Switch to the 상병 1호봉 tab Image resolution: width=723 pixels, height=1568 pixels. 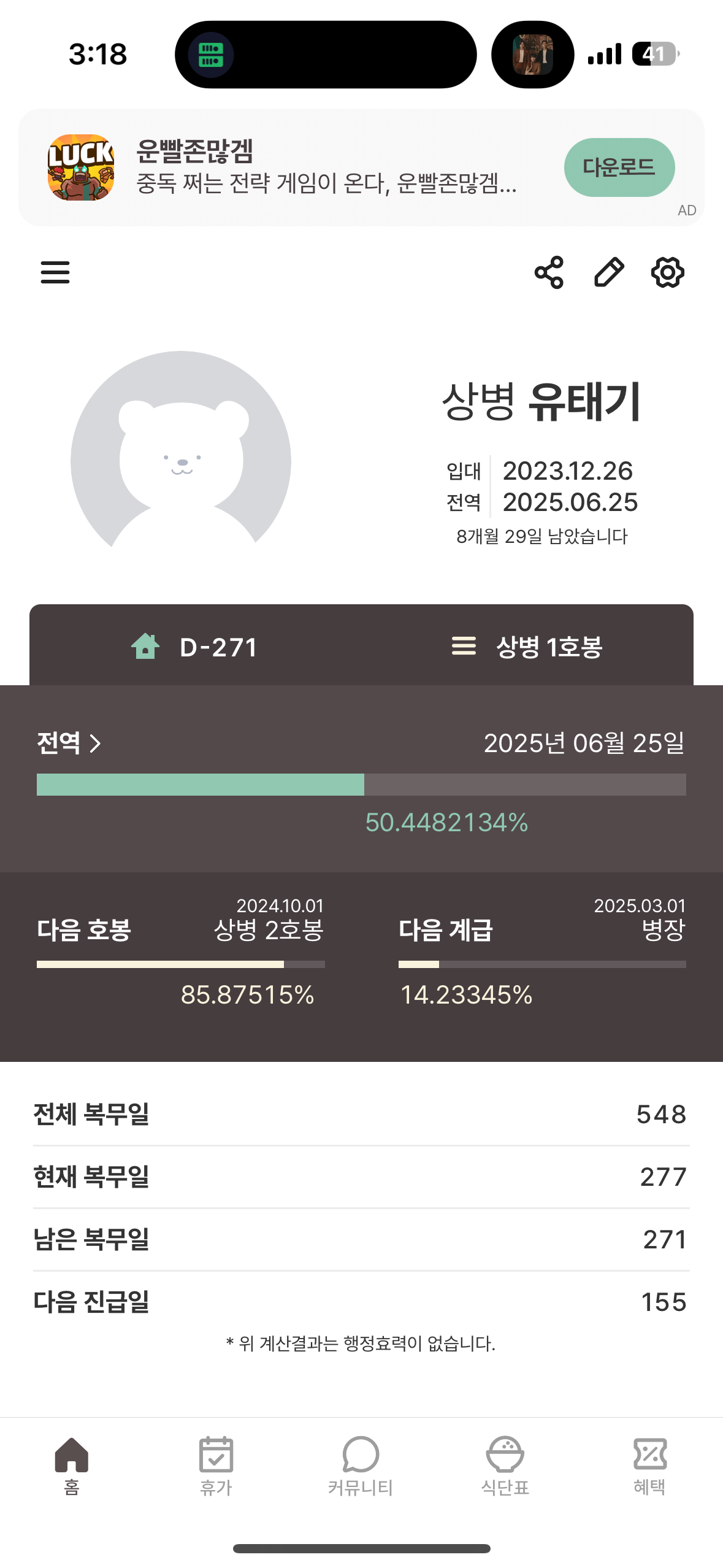coord(527,647)
